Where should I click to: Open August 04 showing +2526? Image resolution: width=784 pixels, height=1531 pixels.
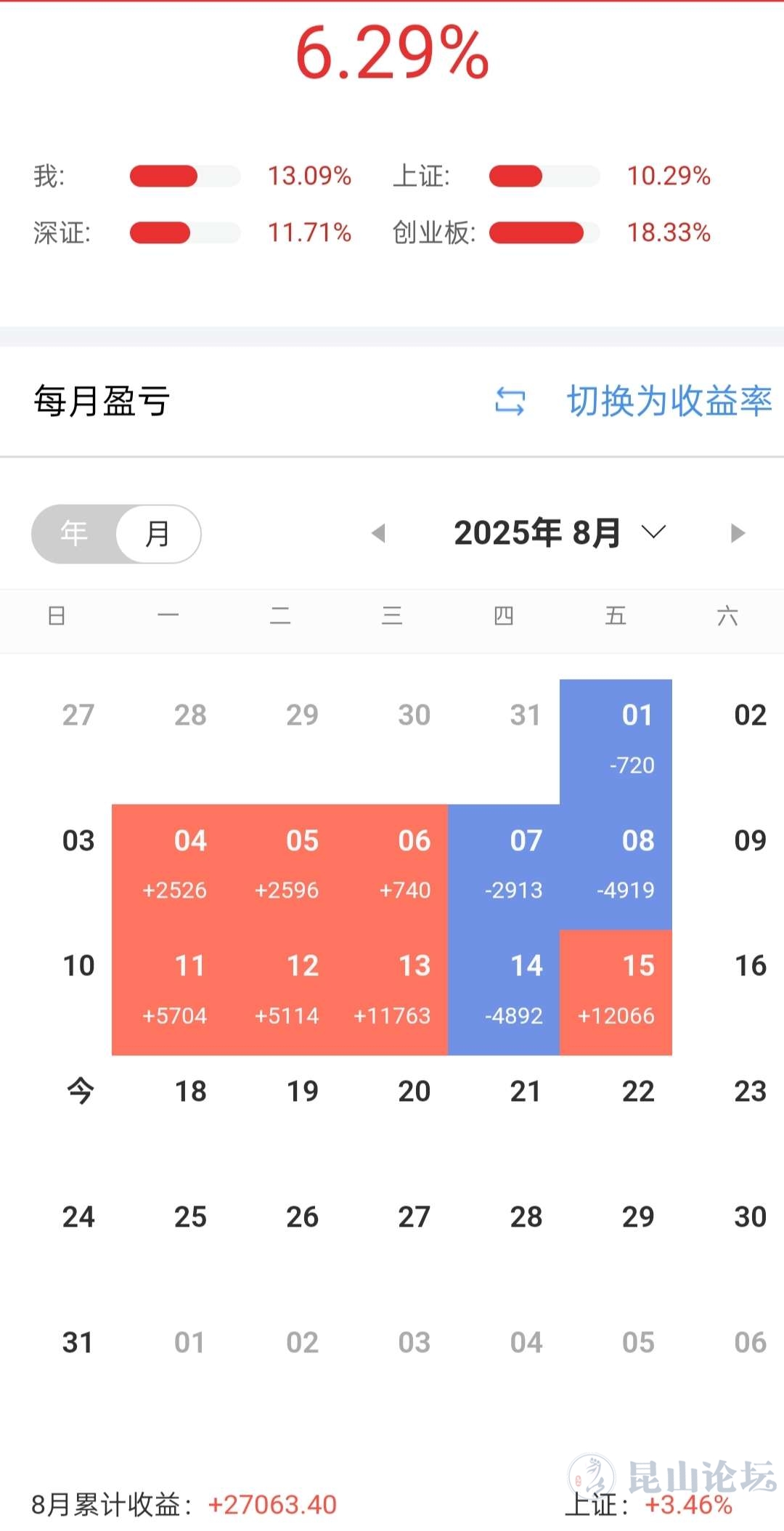168,867
